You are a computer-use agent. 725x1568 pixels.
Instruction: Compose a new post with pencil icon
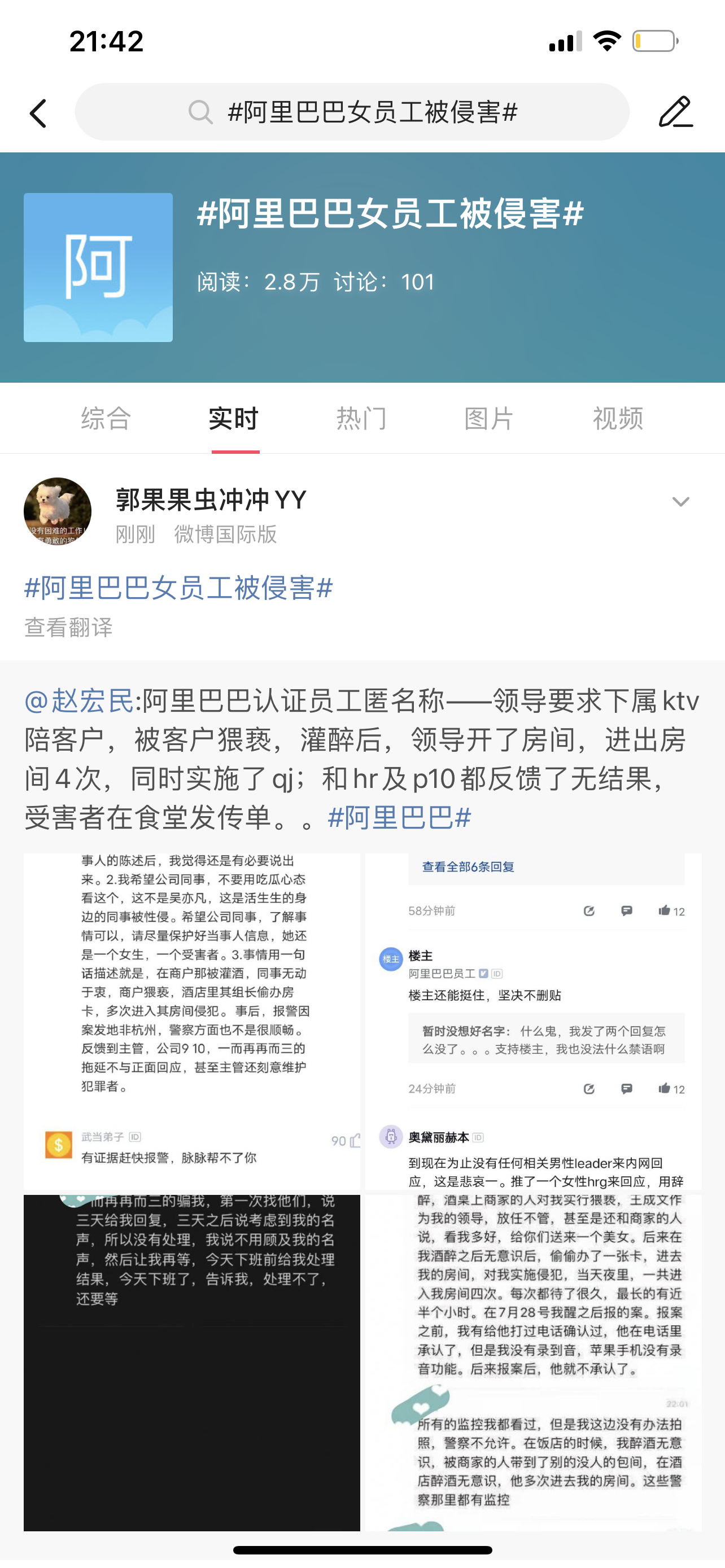[676, 113]
